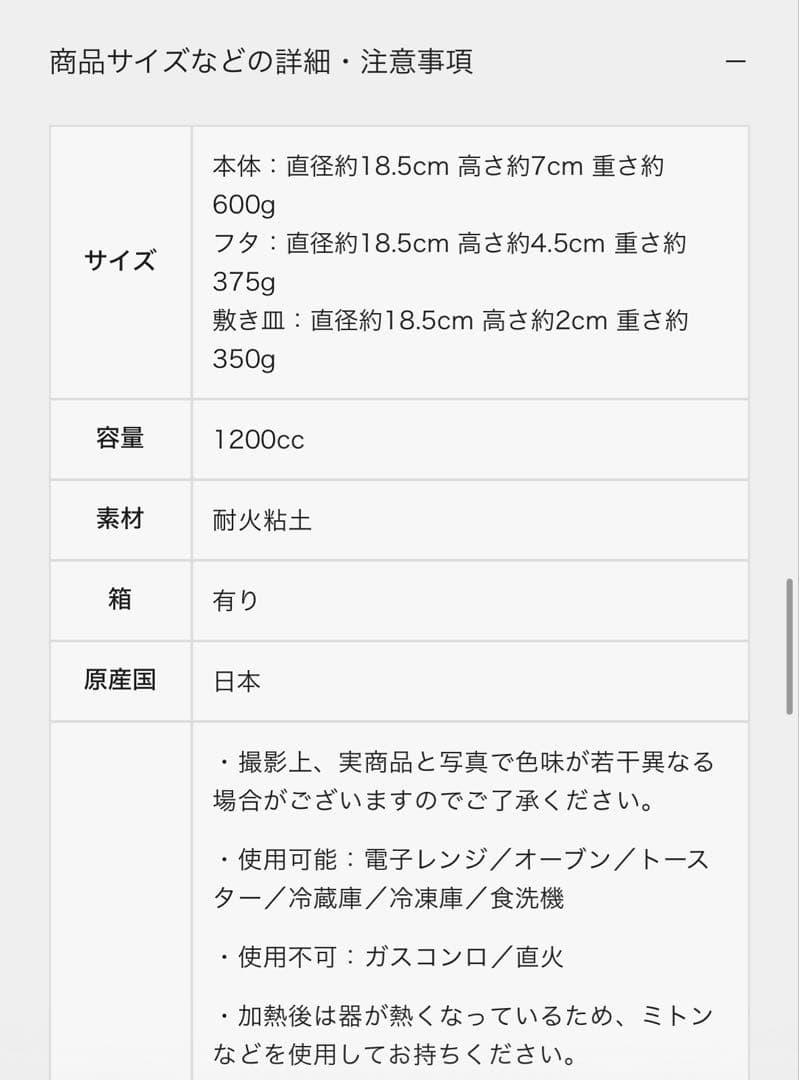The image size is (799, 1080).
Task: Select the 使用不可 gas stove warning line
Action: tap(389, 957)
